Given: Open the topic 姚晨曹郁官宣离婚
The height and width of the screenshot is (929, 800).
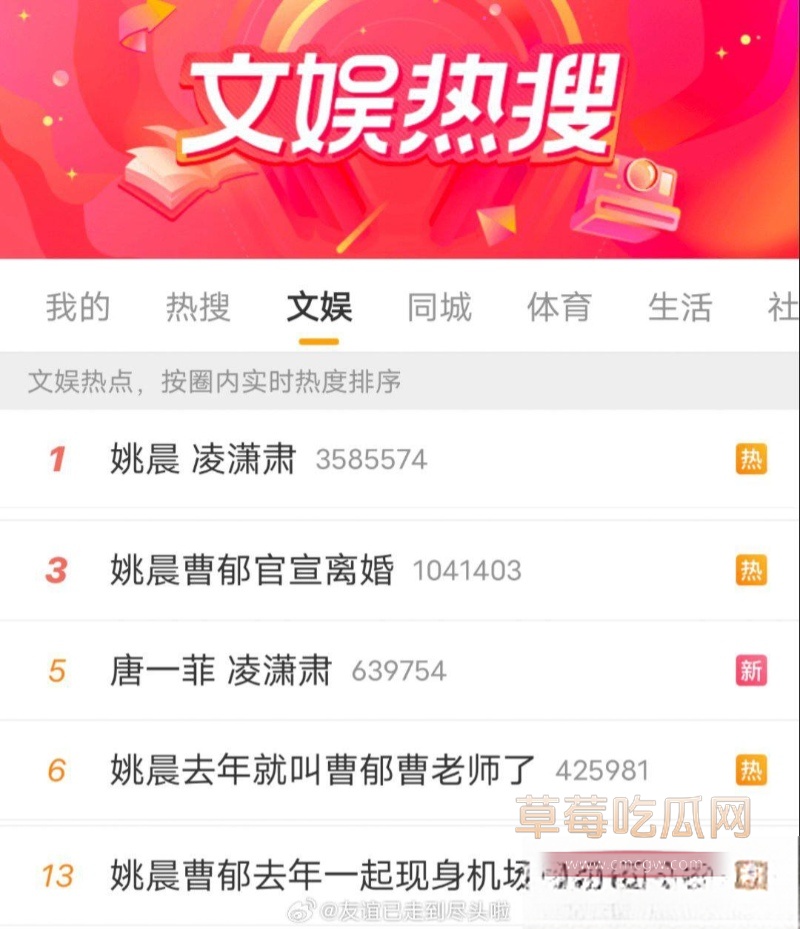Looking at the screenshot, I should 252,570.
